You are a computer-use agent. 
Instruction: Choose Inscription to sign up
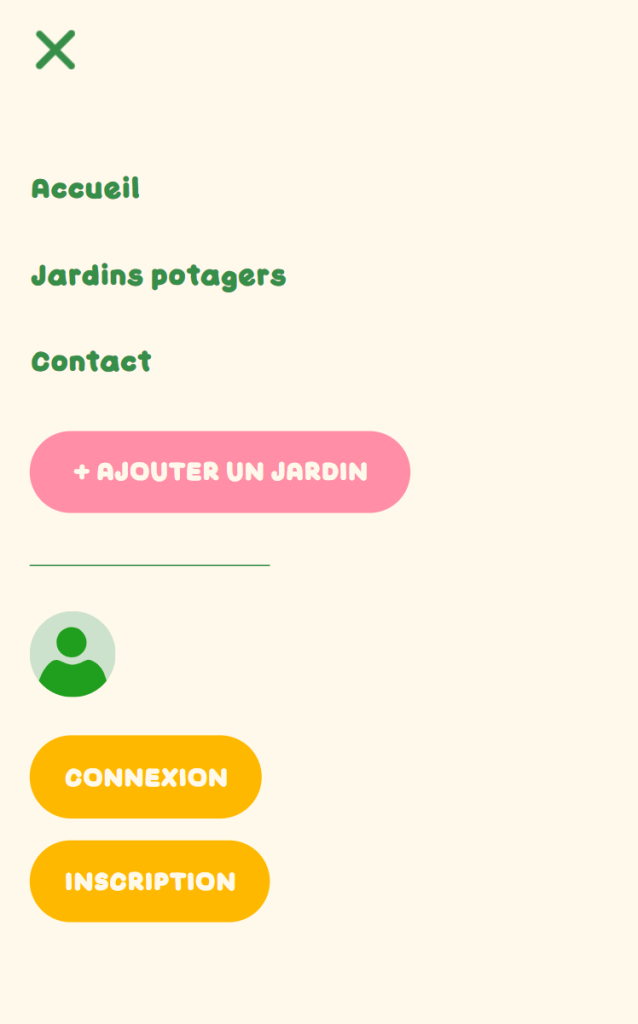point(150,881)
